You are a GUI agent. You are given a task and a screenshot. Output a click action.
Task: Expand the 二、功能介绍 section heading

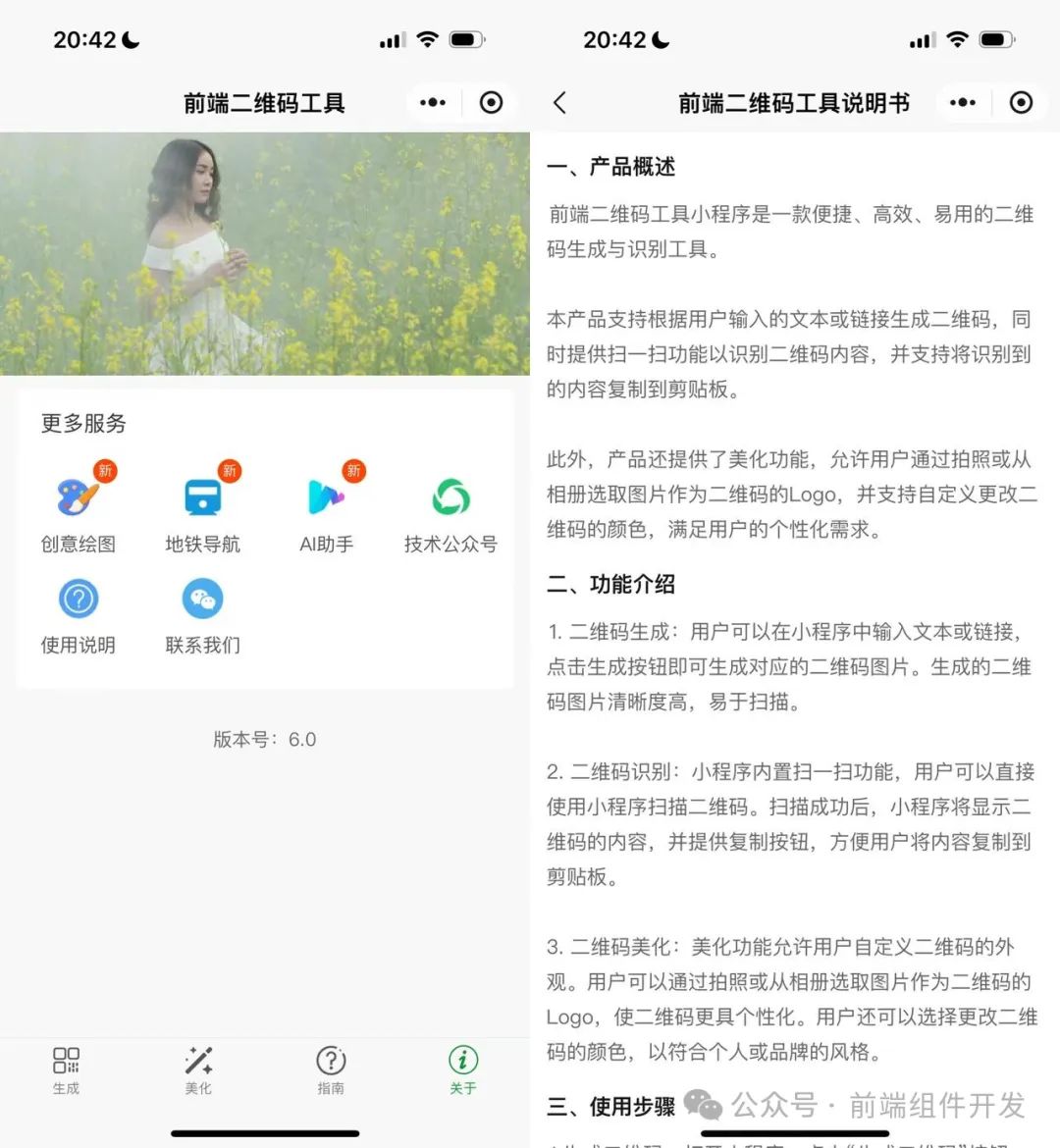(611, 583)
